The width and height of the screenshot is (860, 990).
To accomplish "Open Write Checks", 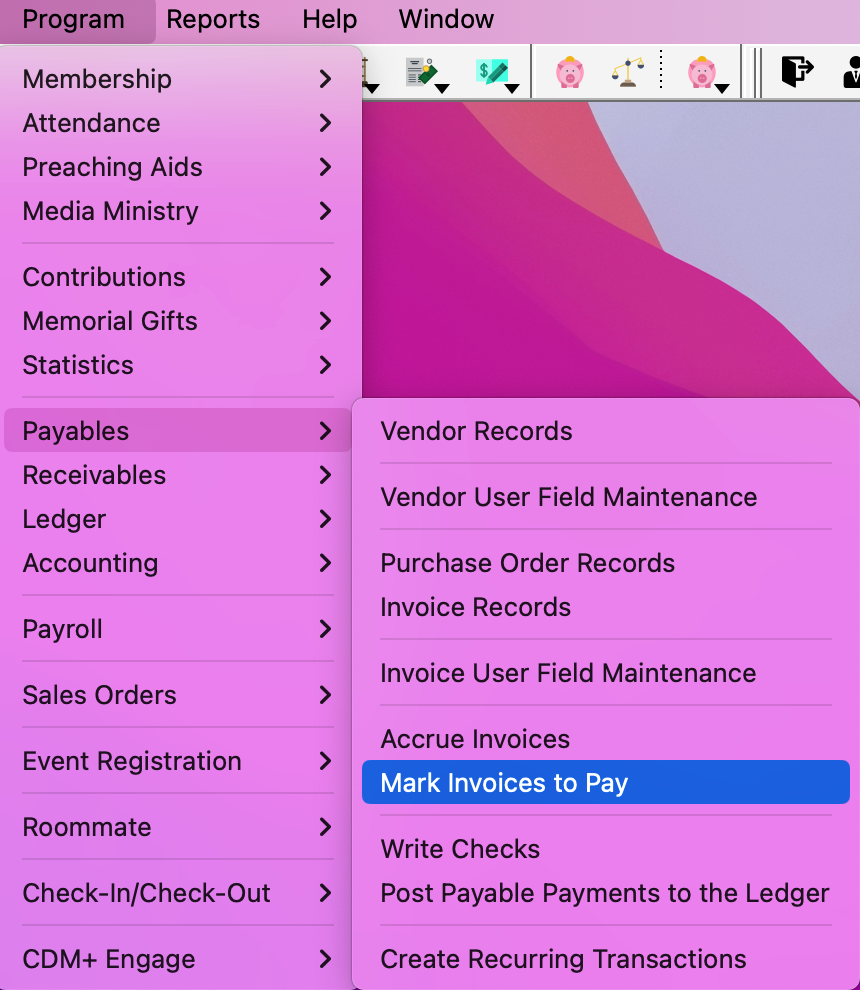I will (460, 849).
